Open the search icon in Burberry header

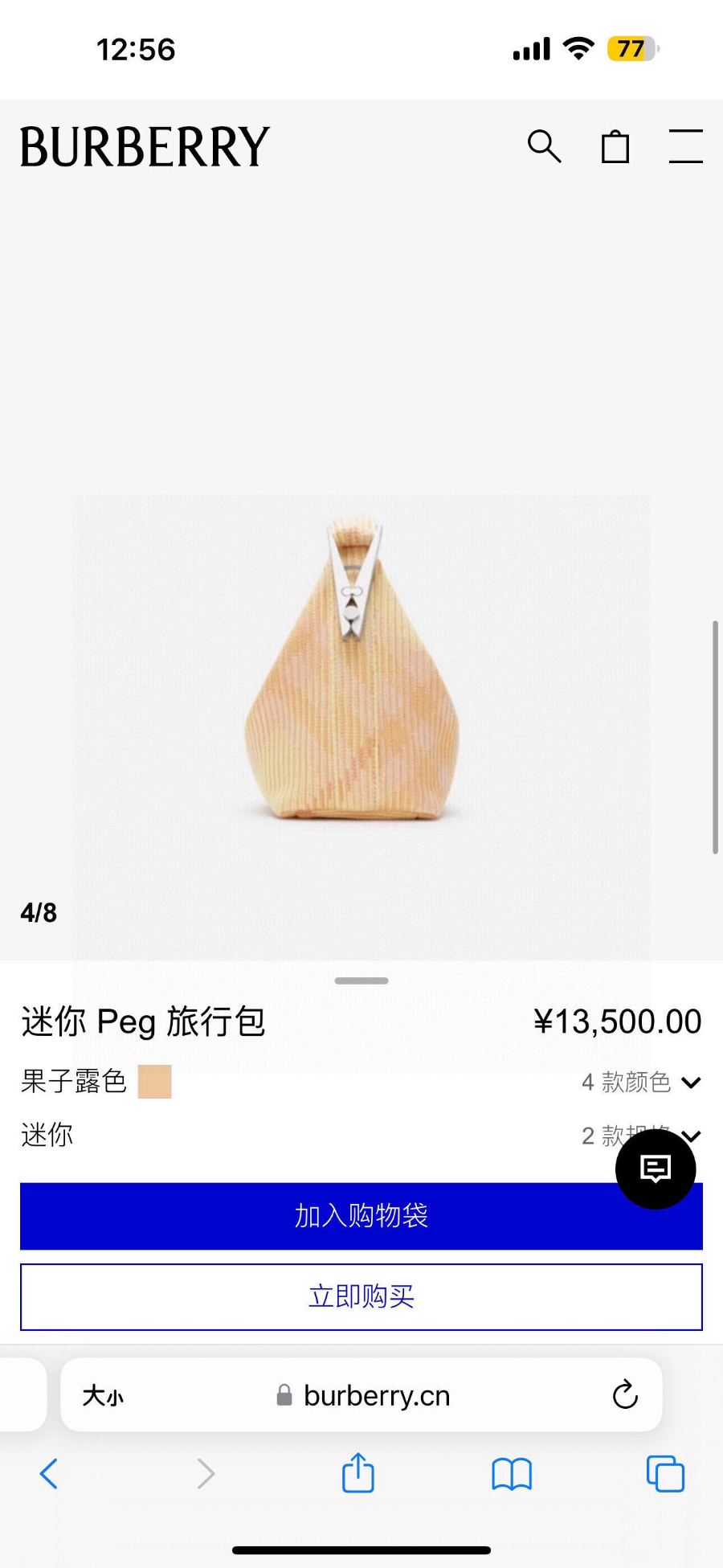click(544, 146)
